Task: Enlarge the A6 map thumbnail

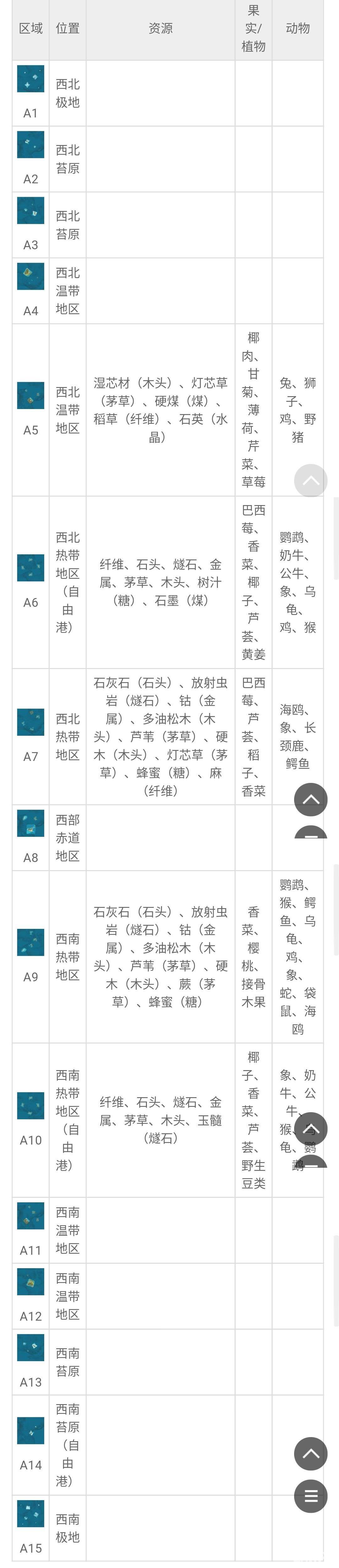Action: [30, 568]
